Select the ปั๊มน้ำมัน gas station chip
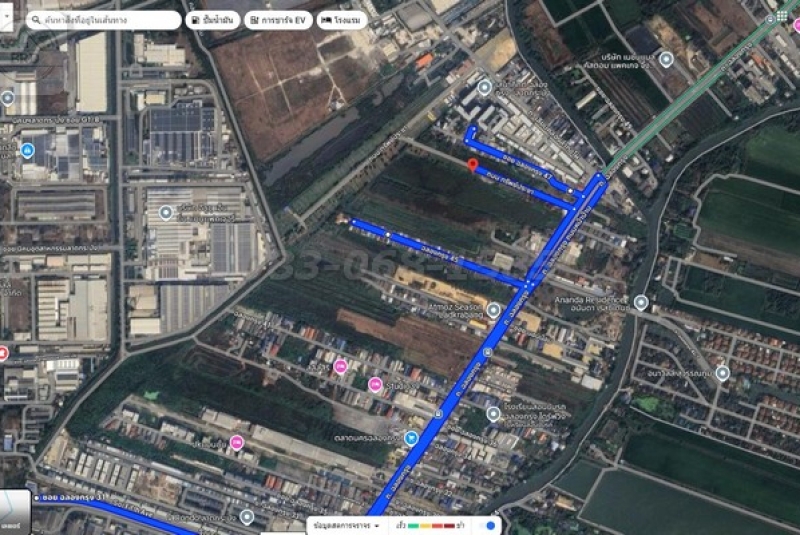The width and height of the screenshot is (800, 535). pos(213,20)
